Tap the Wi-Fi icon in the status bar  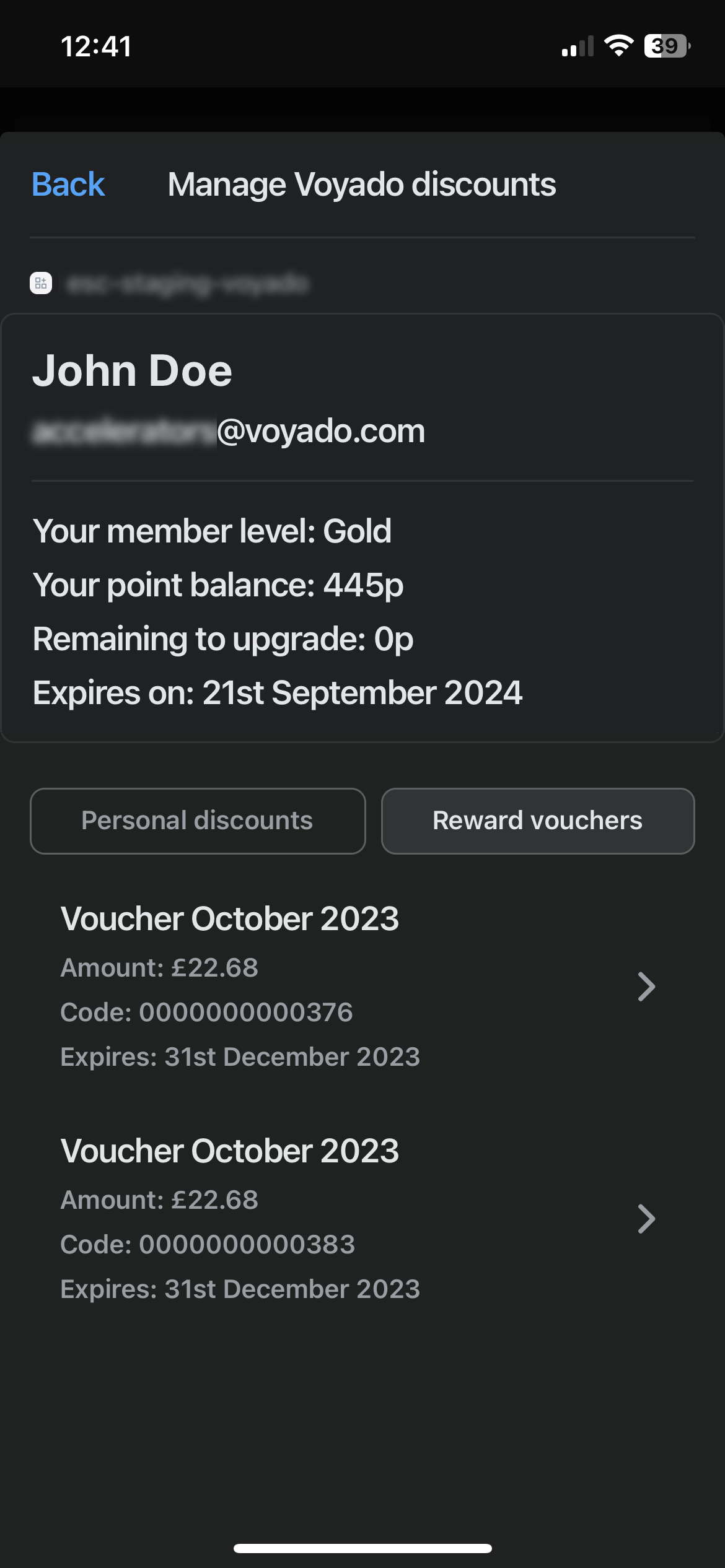[618, 45]
